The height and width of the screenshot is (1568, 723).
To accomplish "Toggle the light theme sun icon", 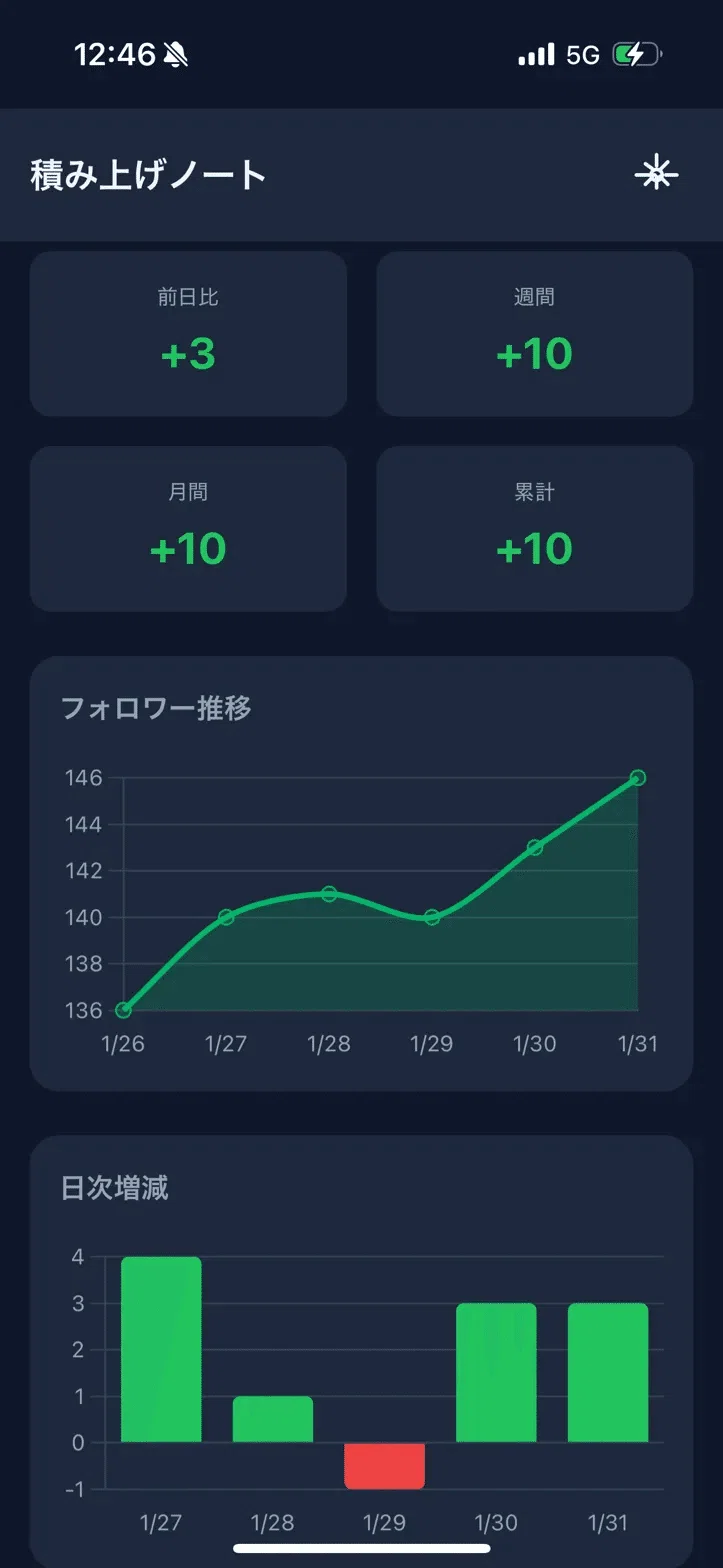I will (656, 174).
